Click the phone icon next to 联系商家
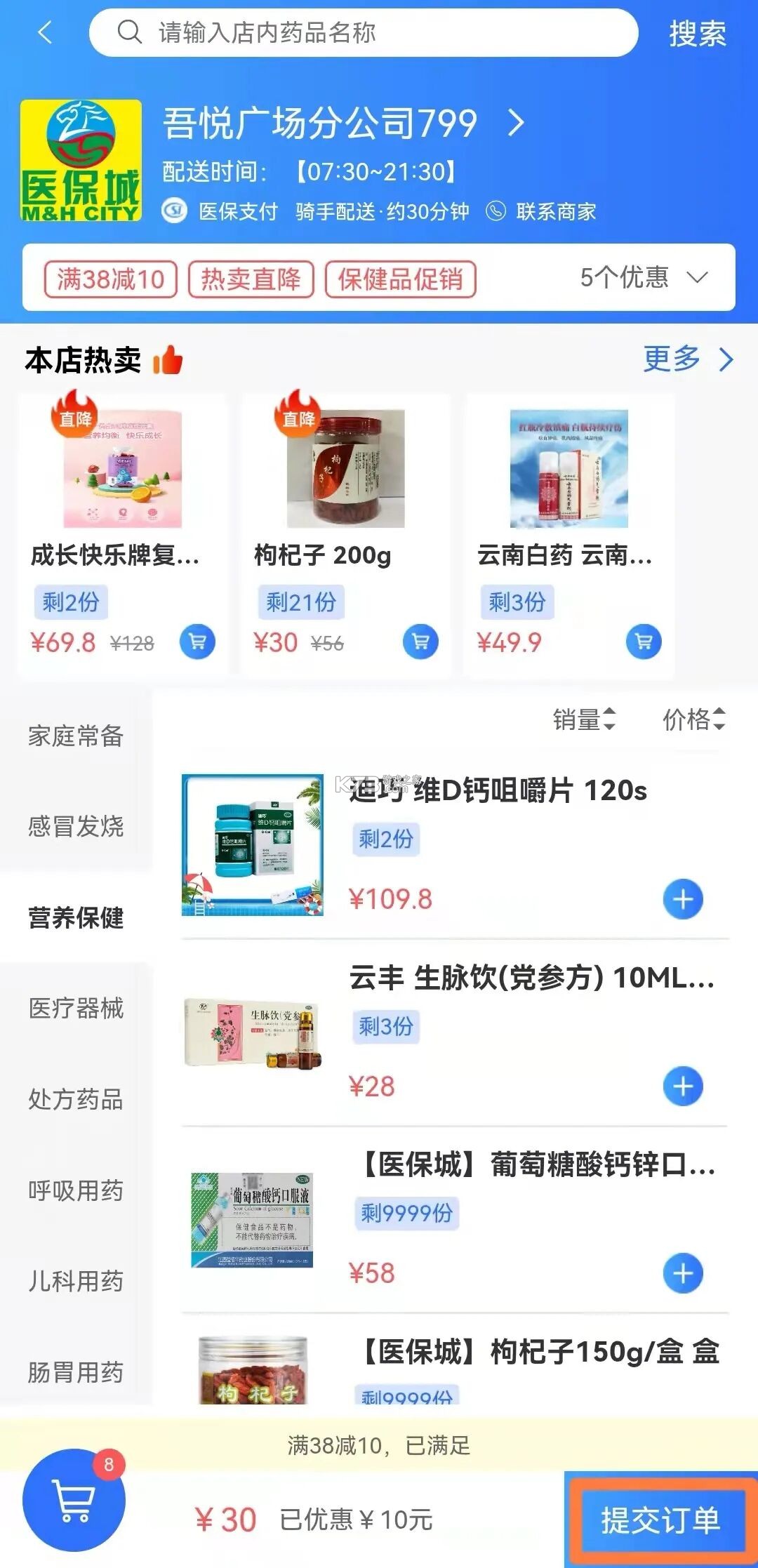This screenshot has width=758, height=1568. [496, 211]
